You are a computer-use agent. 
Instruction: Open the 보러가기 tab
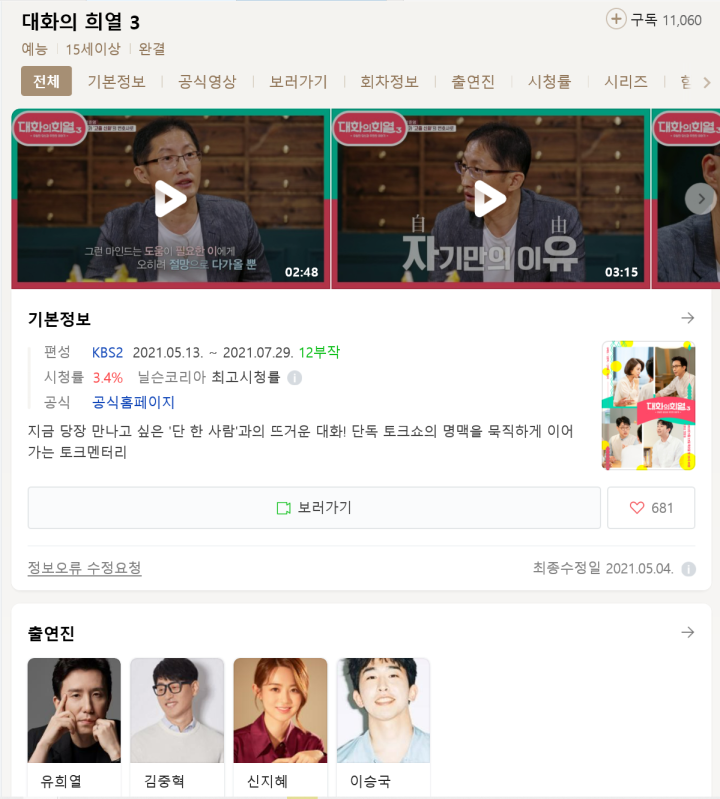tap(298, 82)
